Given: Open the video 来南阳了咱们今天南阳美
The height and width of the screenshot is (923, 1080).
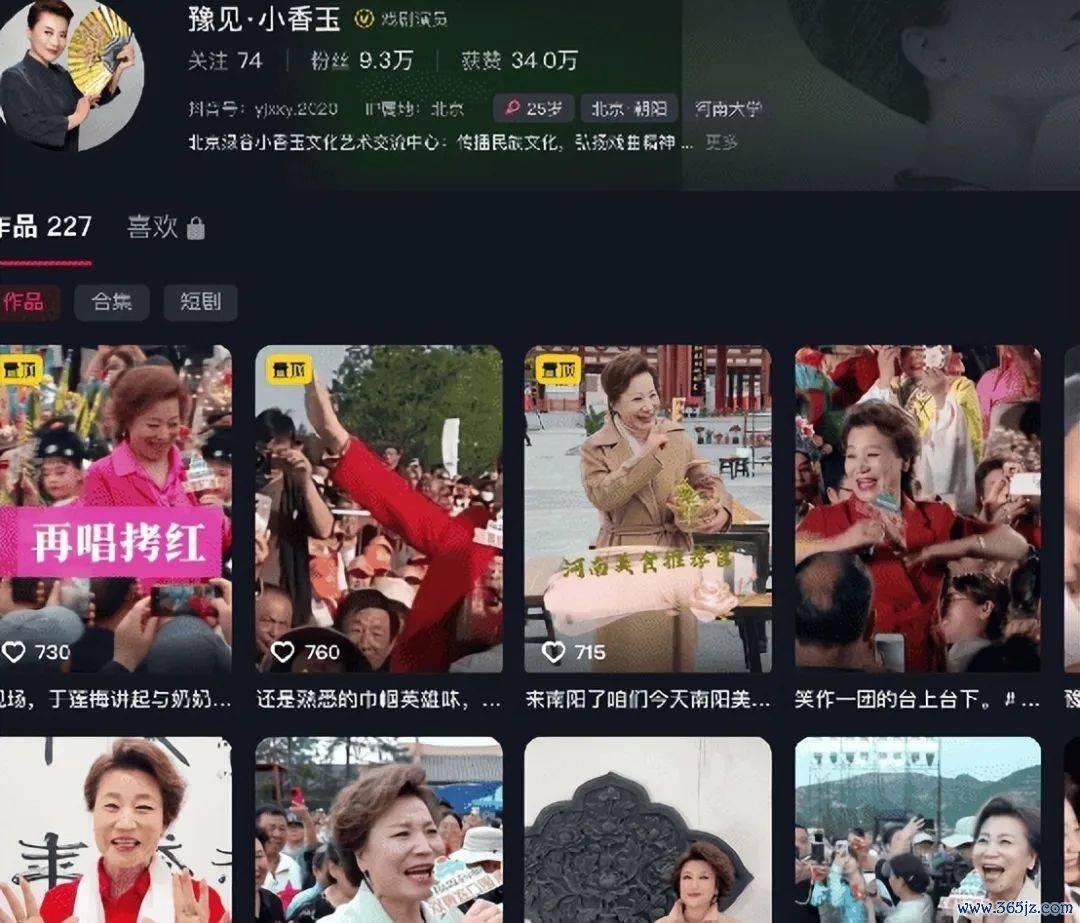Looking at the screenshot, I should [648, 508].
